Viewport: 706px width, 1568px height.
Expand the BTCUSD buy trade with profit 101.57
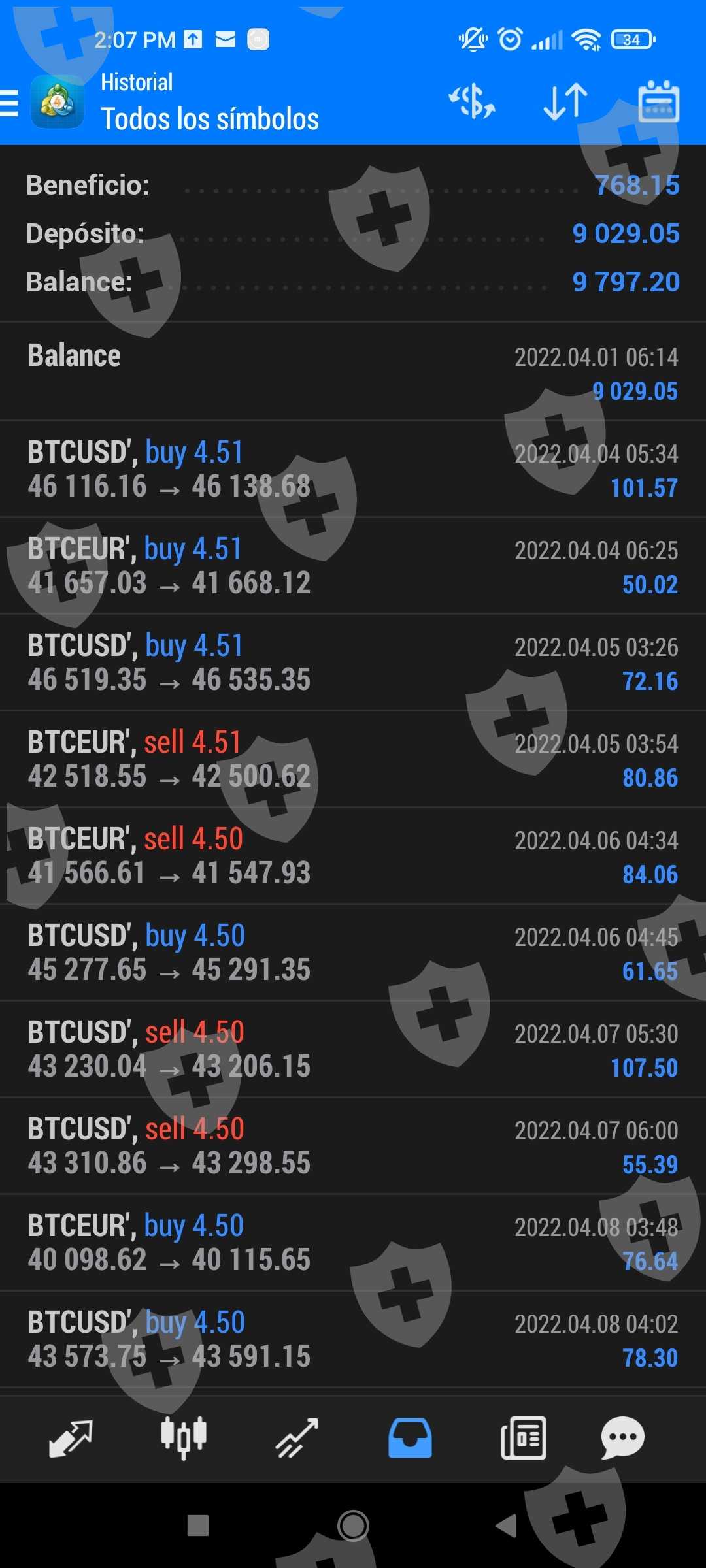coord(353,469)
